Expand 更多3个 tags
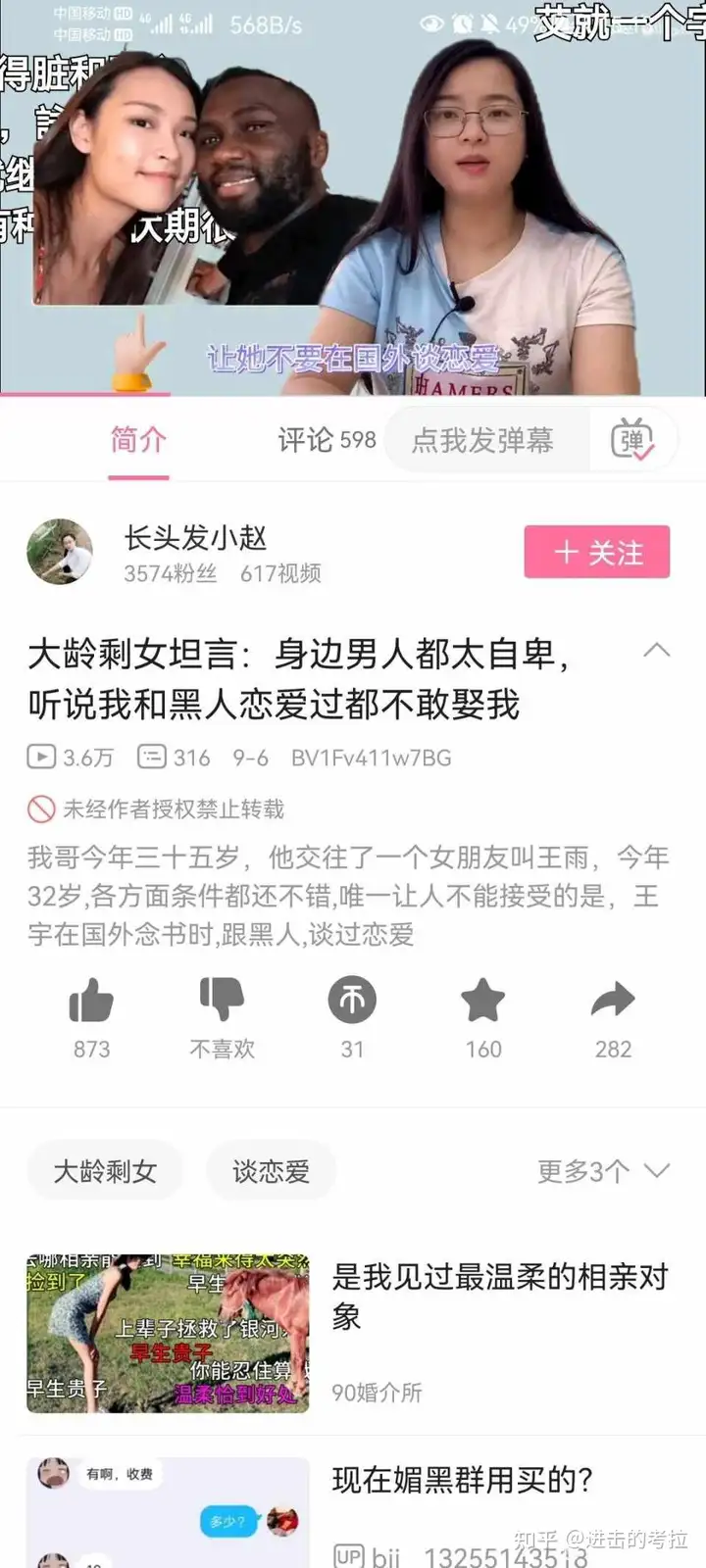 (x=603, y=1171)
